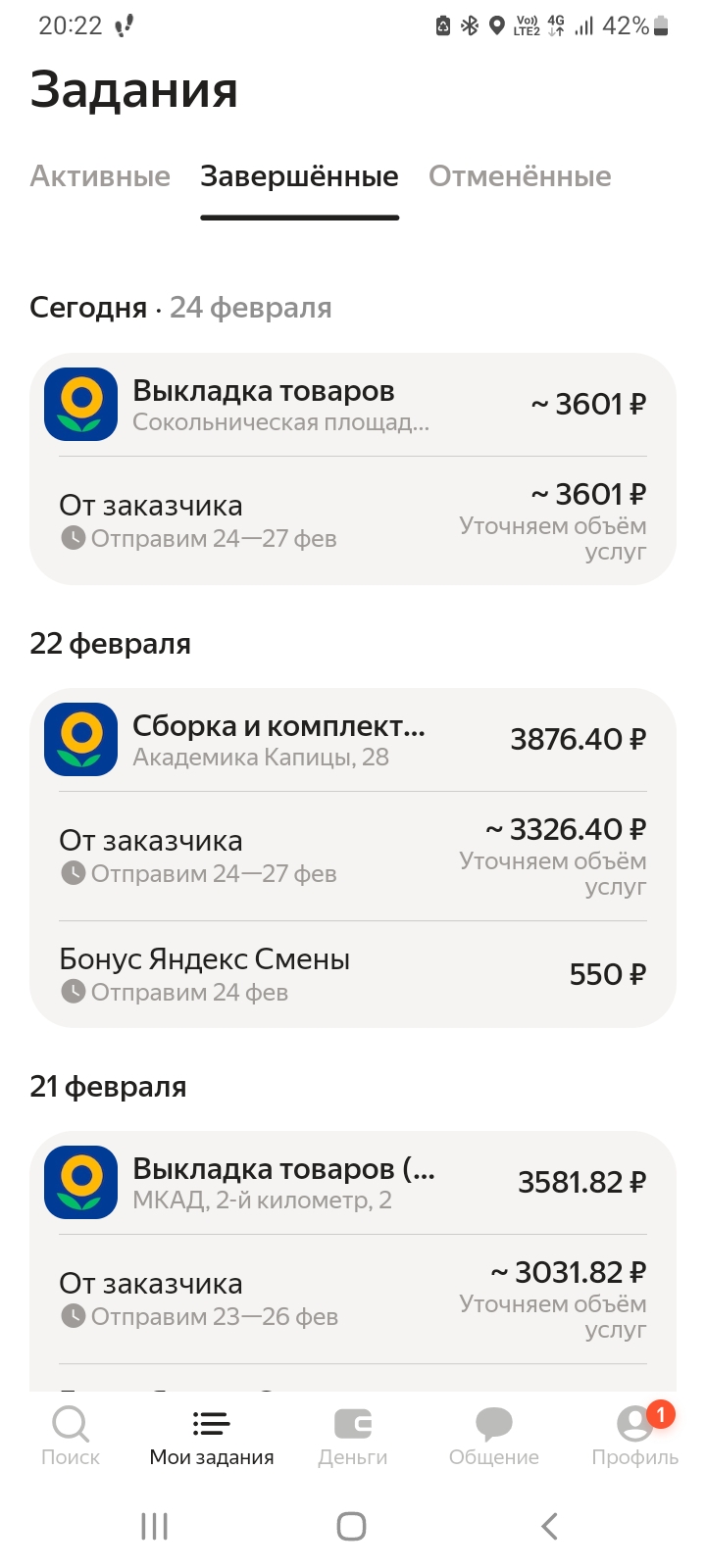Open Сборка и комплект task on Академика Капицы

click(x=352, y=741)
